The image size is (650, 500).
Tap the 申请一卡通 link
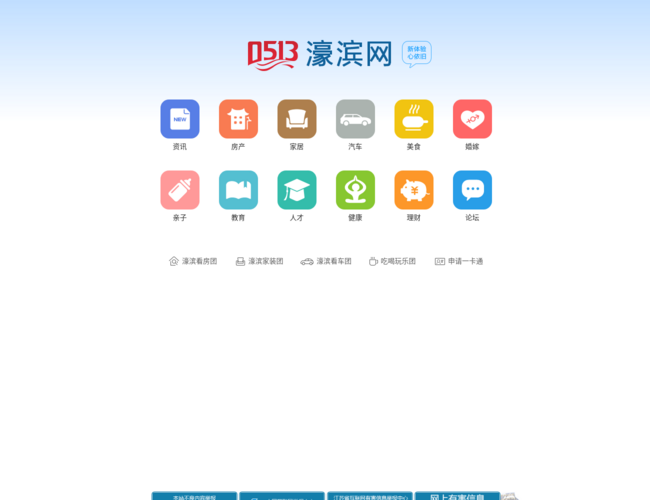coord(459,261)
